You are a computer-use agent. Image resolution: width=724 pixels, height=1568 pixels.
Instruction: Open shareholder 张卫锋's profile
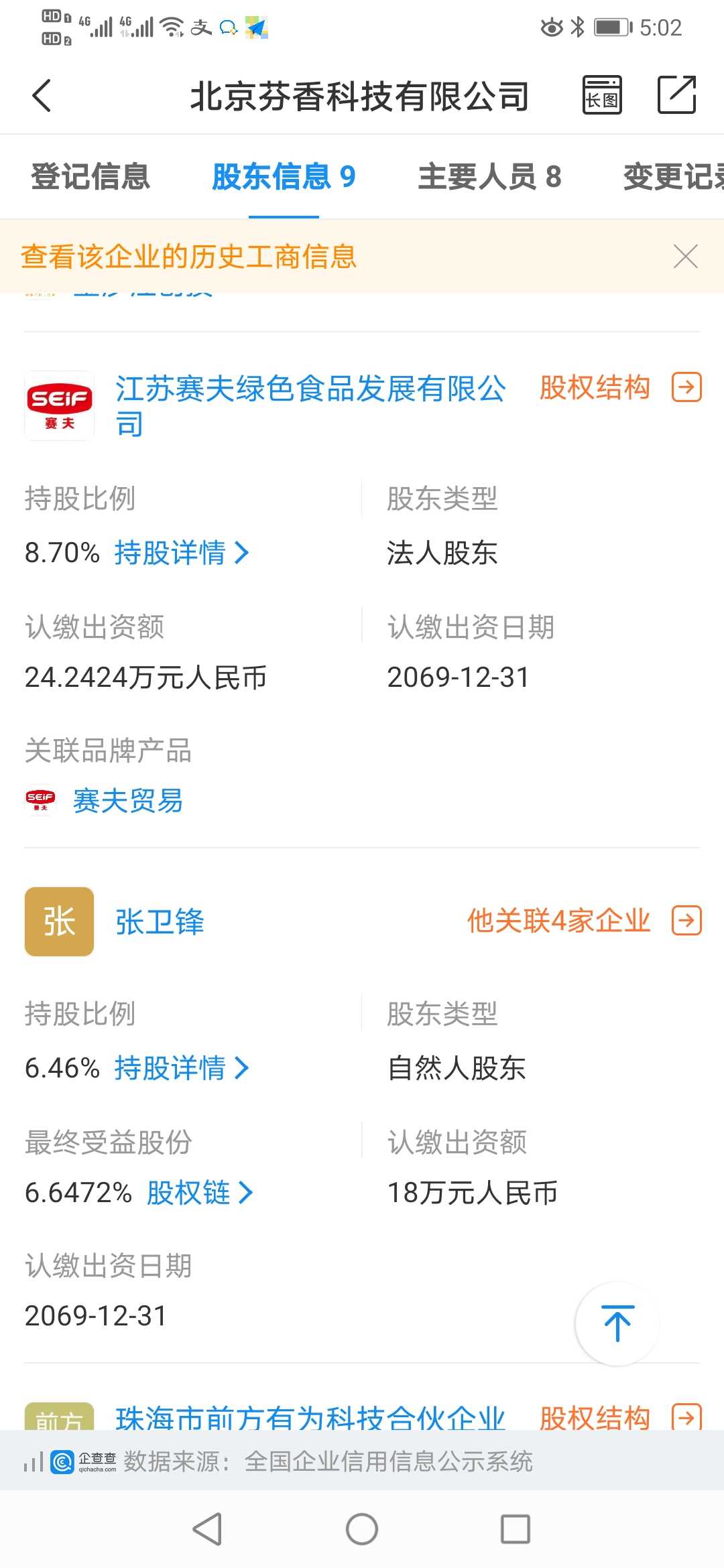[x=160, y=921]
